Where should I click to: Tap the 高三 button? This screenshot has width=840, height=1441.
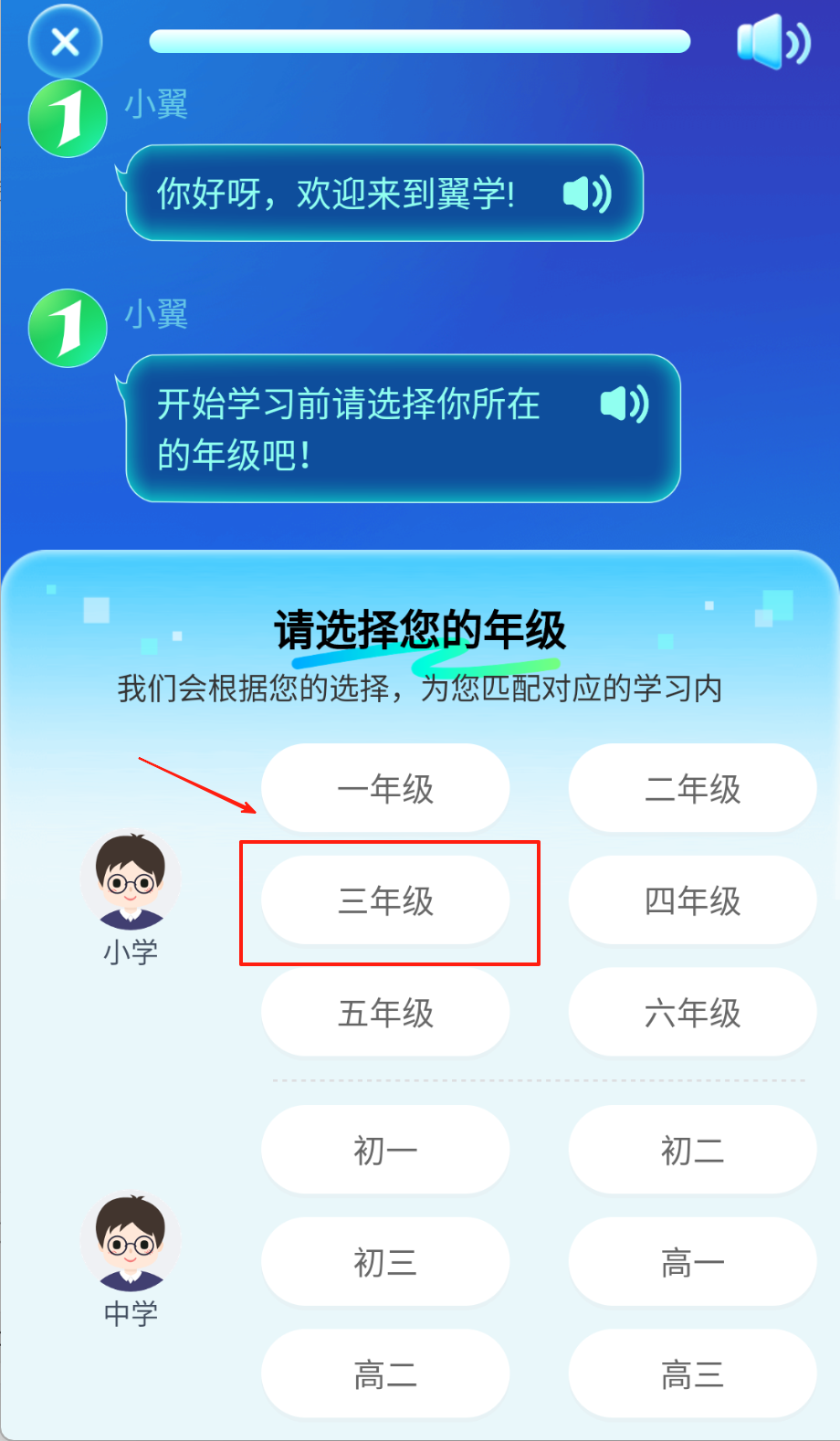point(692,1373)
